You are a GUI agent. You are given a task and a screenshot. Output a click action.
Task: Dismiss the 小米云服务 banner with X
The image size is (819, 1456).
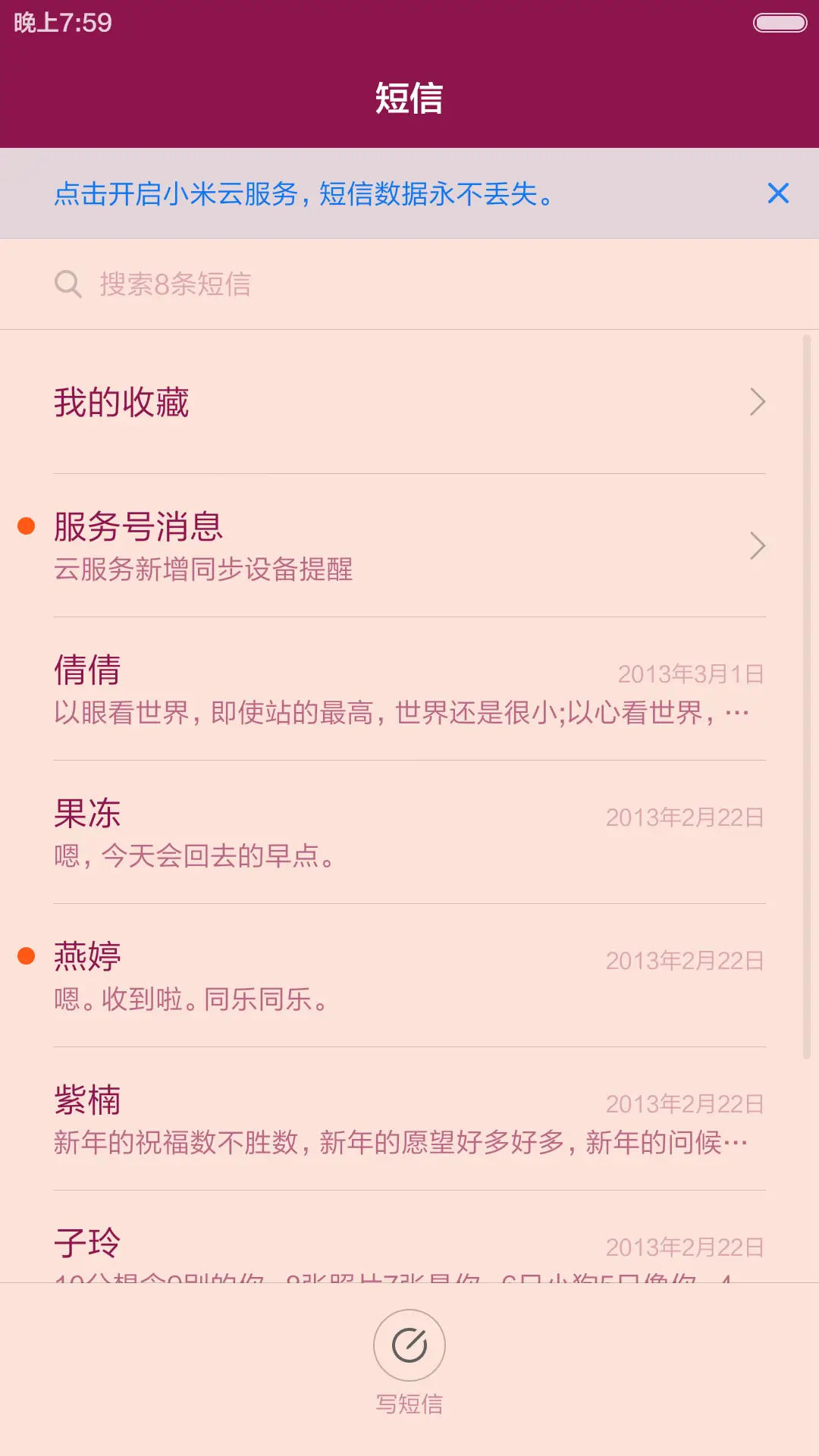pos(778,194)
